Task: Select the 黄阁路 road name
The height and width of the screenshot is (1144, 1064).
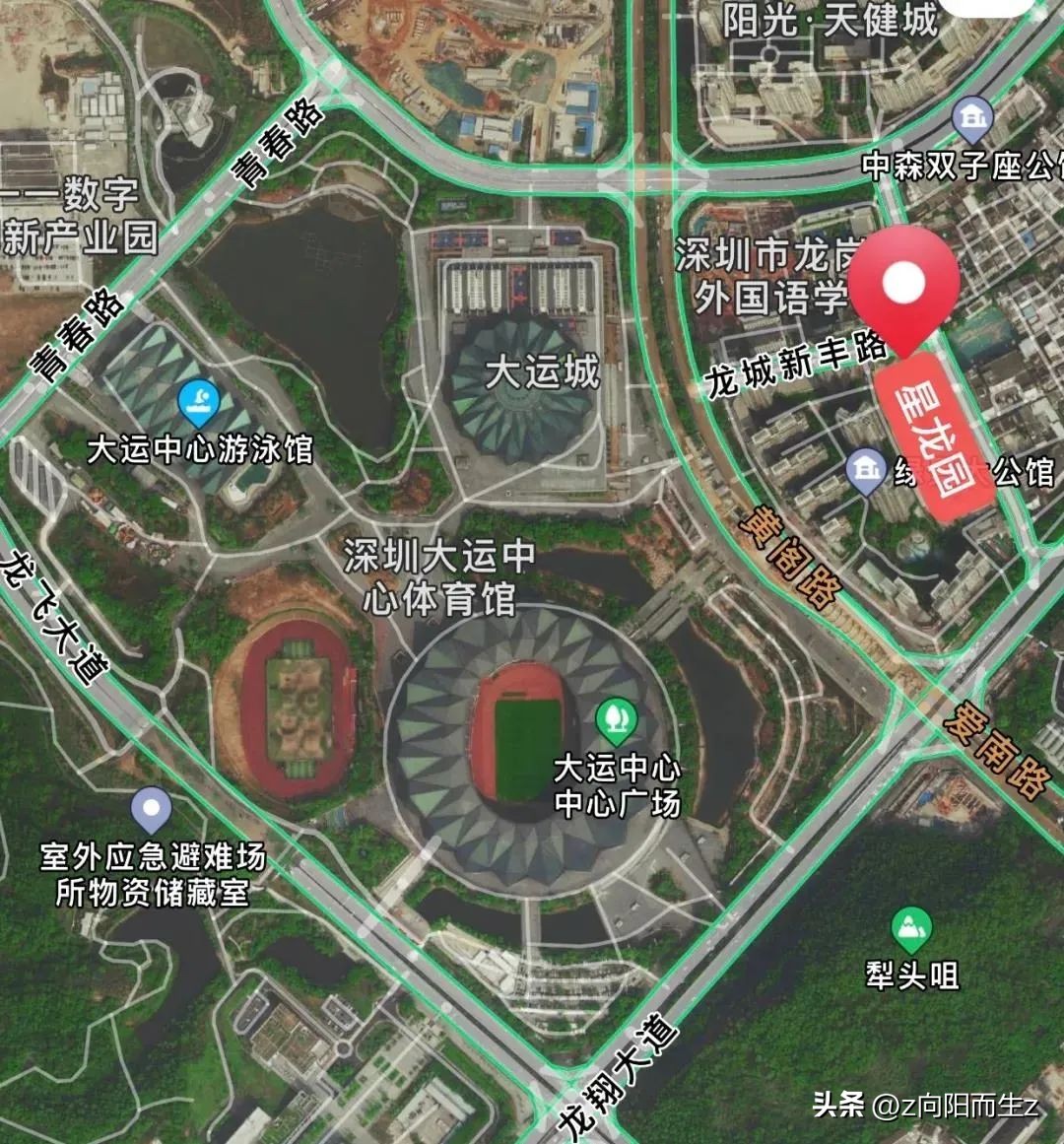Action: [x=793, y=559]
